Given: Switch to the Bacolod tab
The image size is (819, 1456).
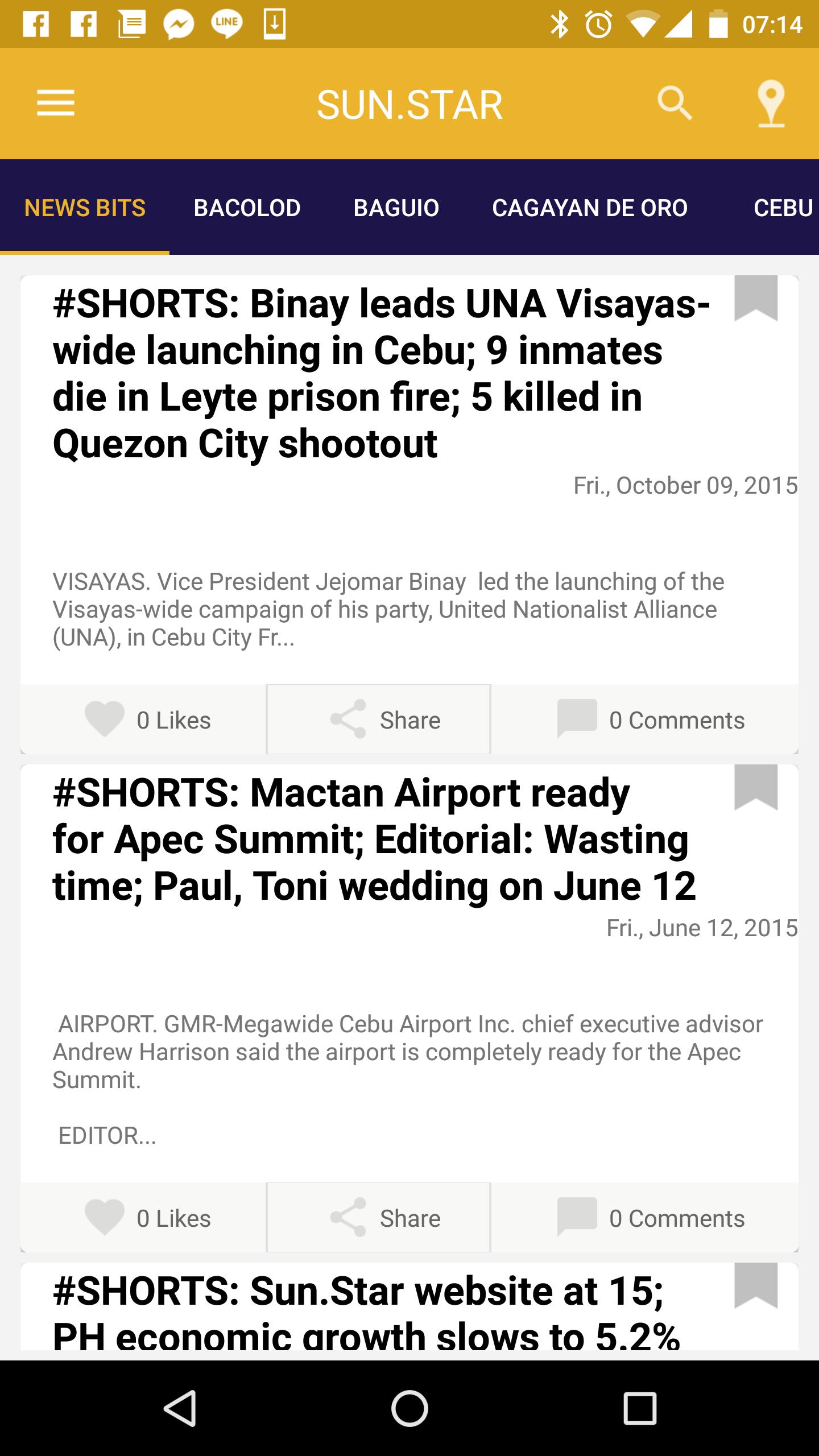Looking at the screenshot, I should (x=247, y=208).
